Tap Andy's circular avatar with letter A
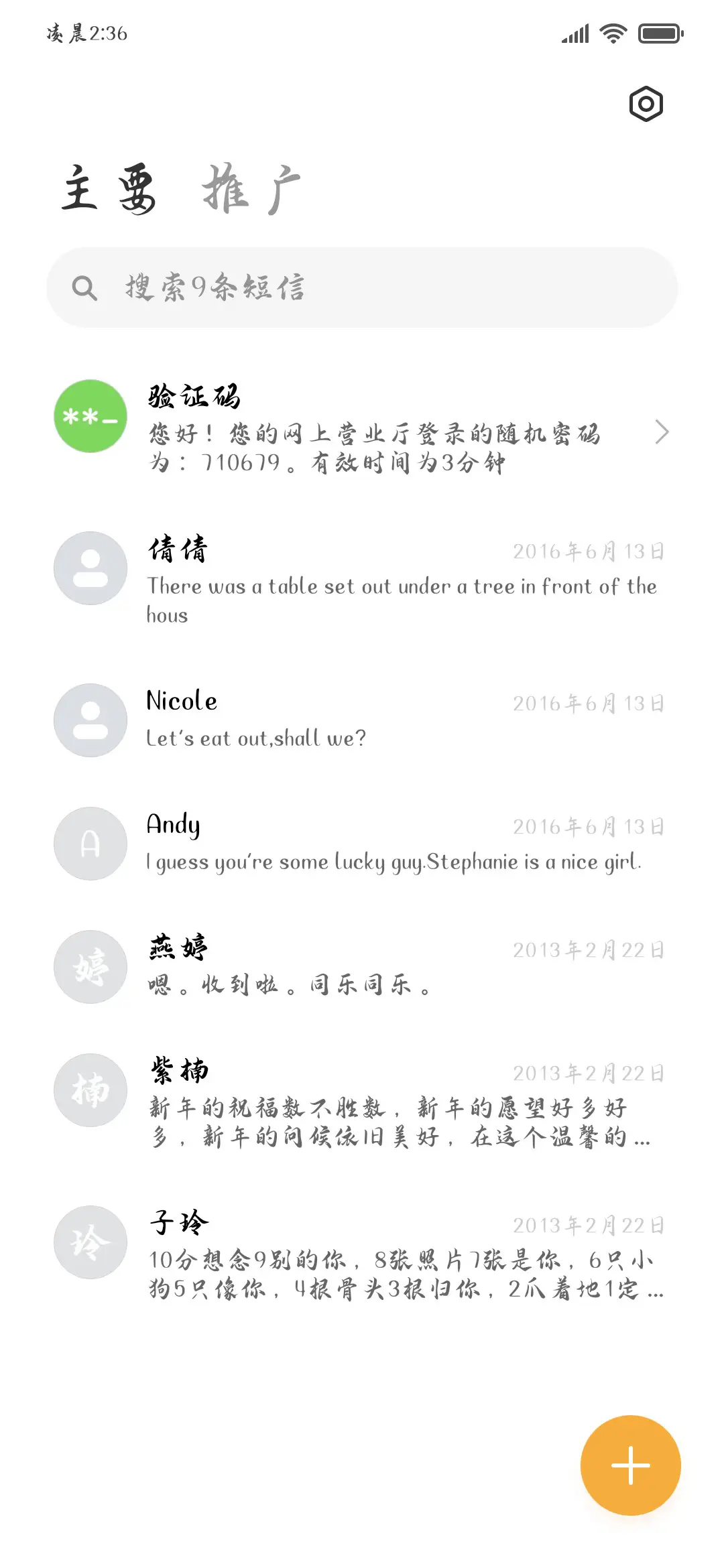724x1568 pixels. [x=90, y=844]
